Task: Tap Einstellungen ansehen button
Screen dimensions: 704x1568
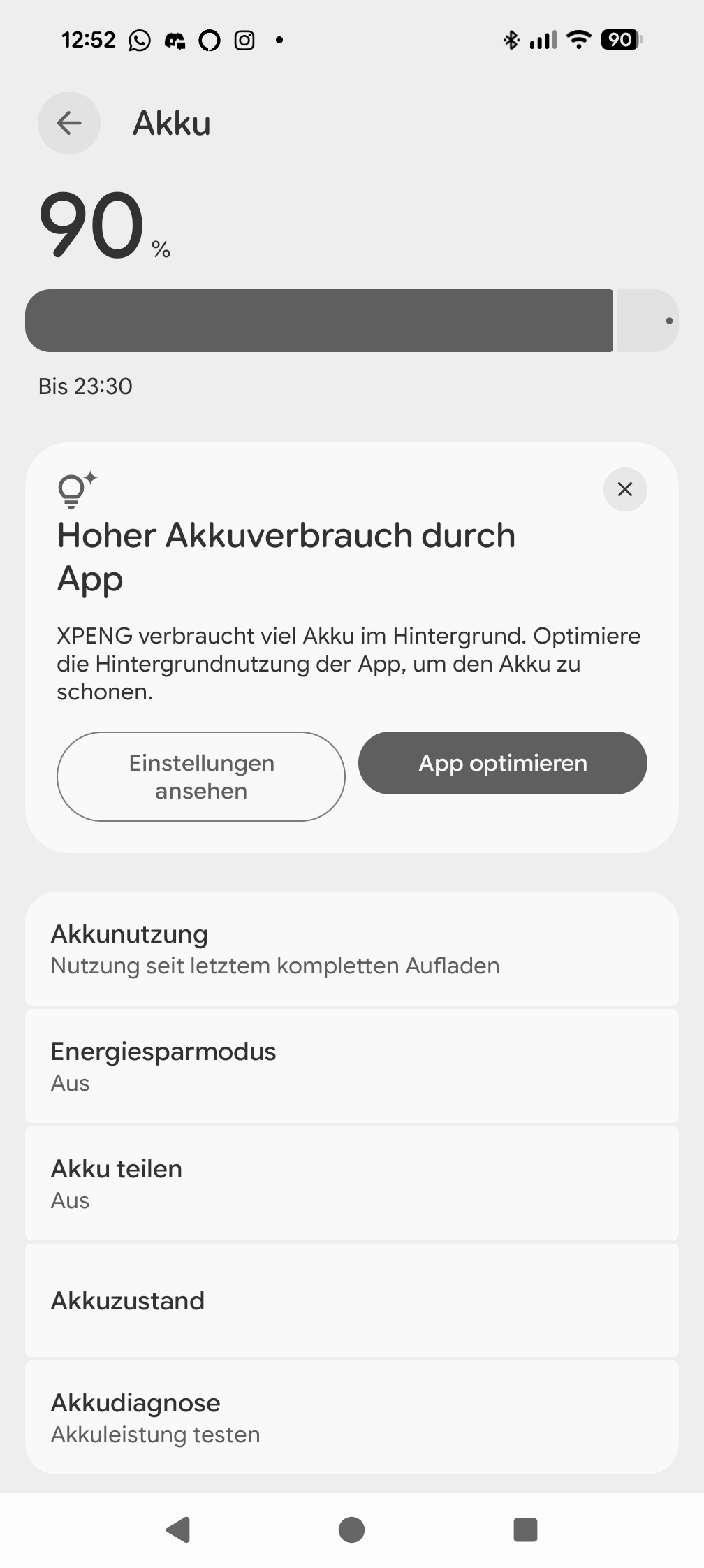Action: coord(201,776)
